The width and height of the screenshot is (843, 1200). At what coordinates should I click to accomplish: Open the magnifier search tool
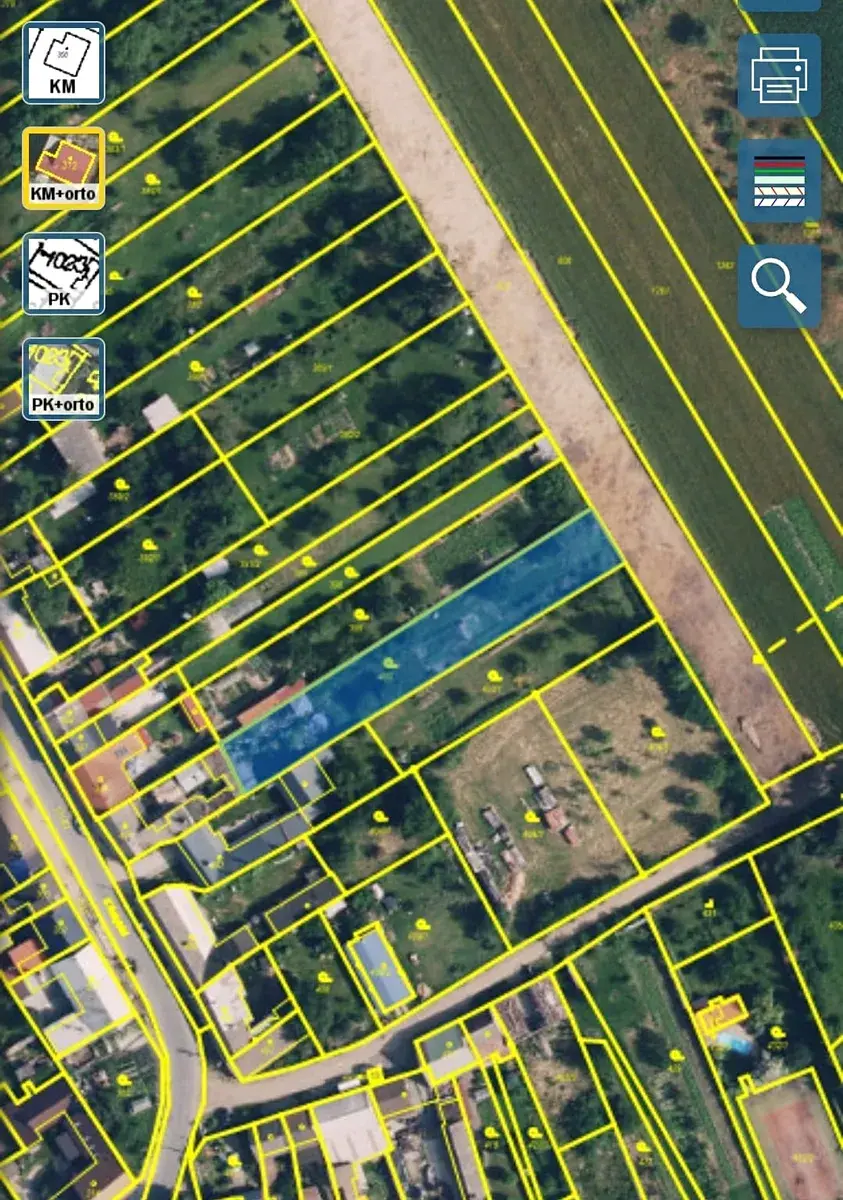point(779,286)
